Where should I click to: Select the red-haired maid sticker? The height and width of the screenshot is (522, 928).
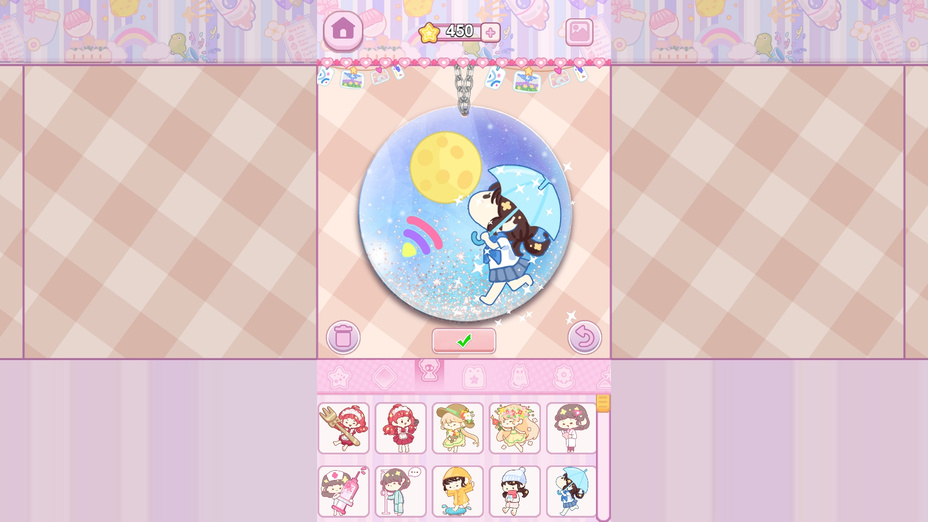400,428
